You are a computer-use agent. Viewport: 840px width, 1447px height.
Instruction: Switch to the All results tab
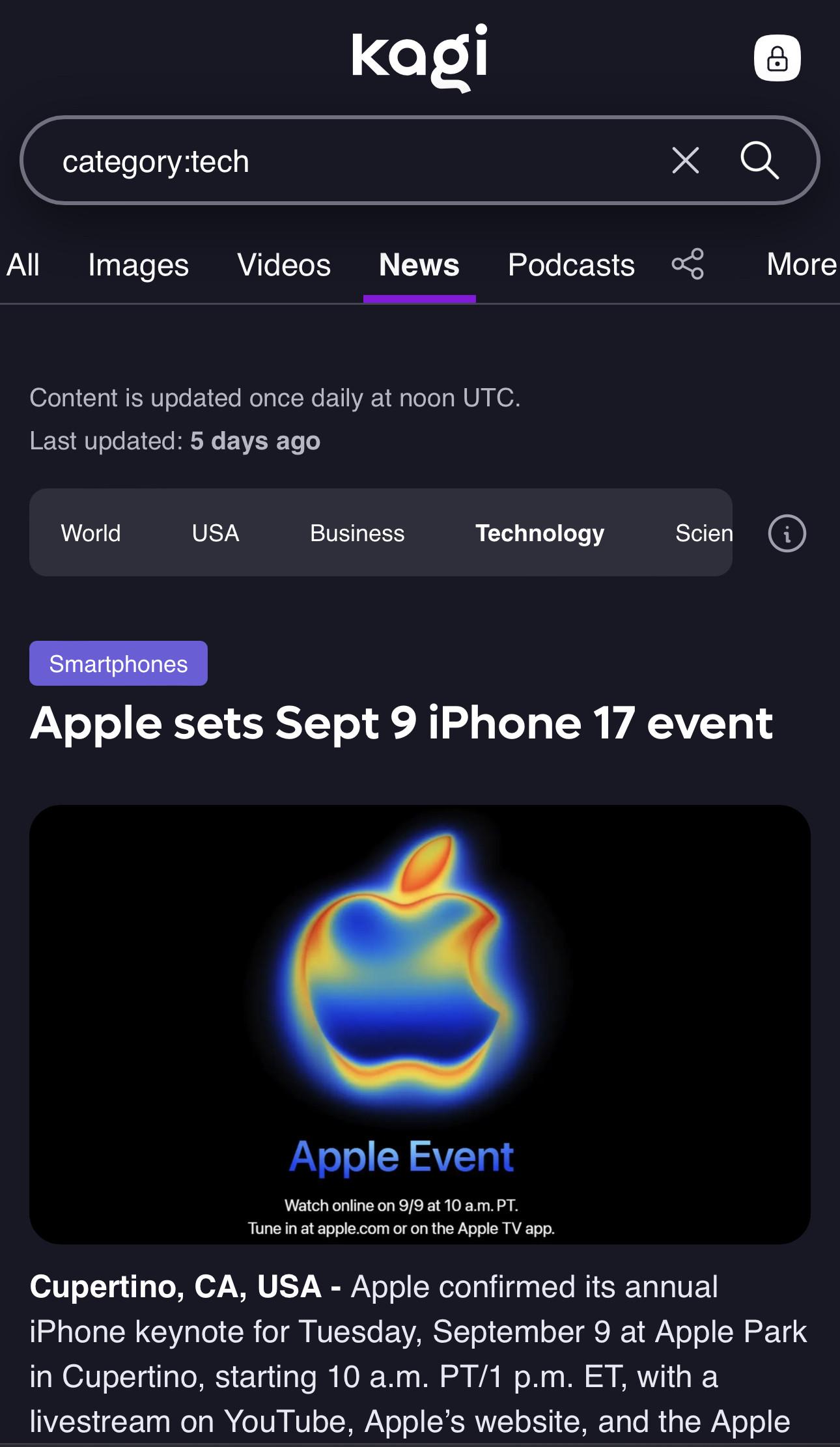[x=23, y=266]
